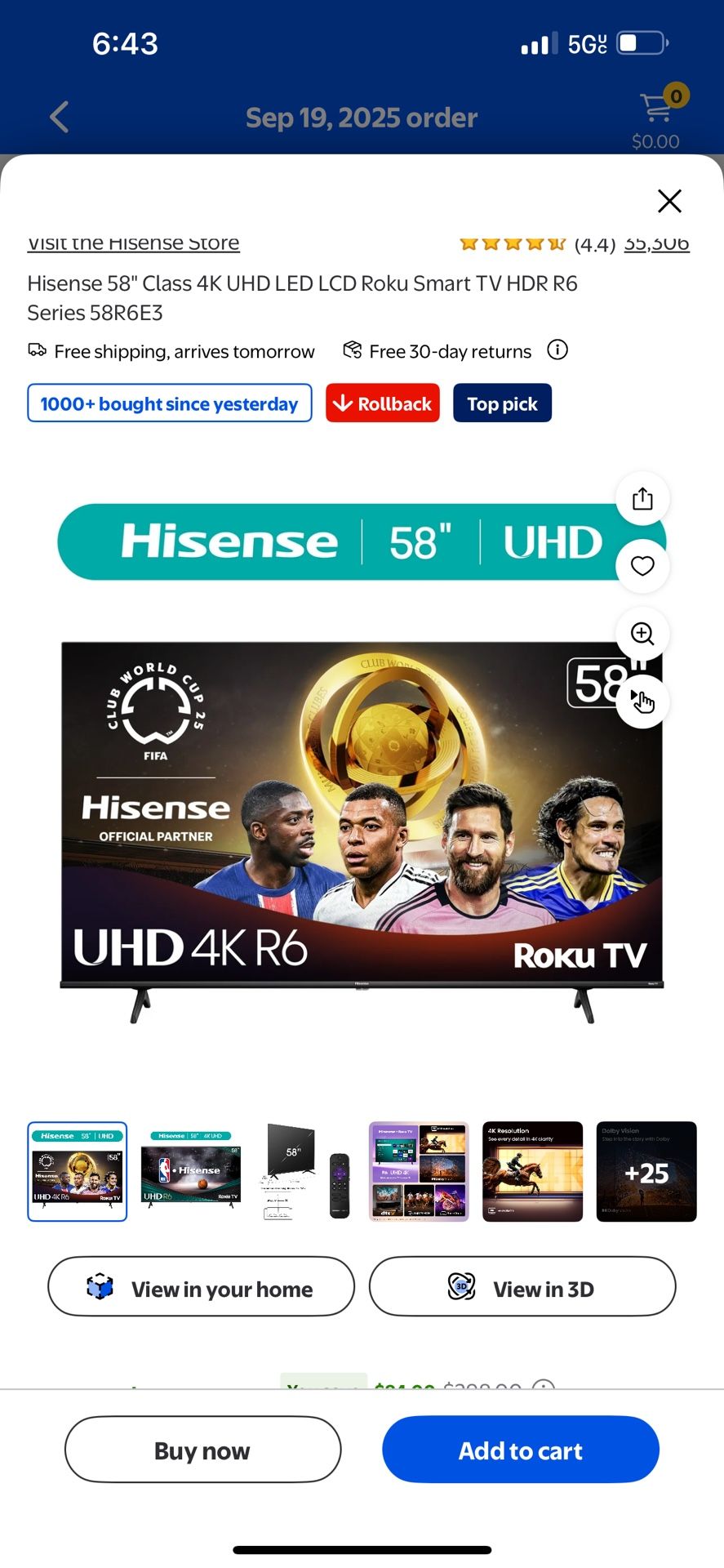Open the shopping cart

coord(657,118)
